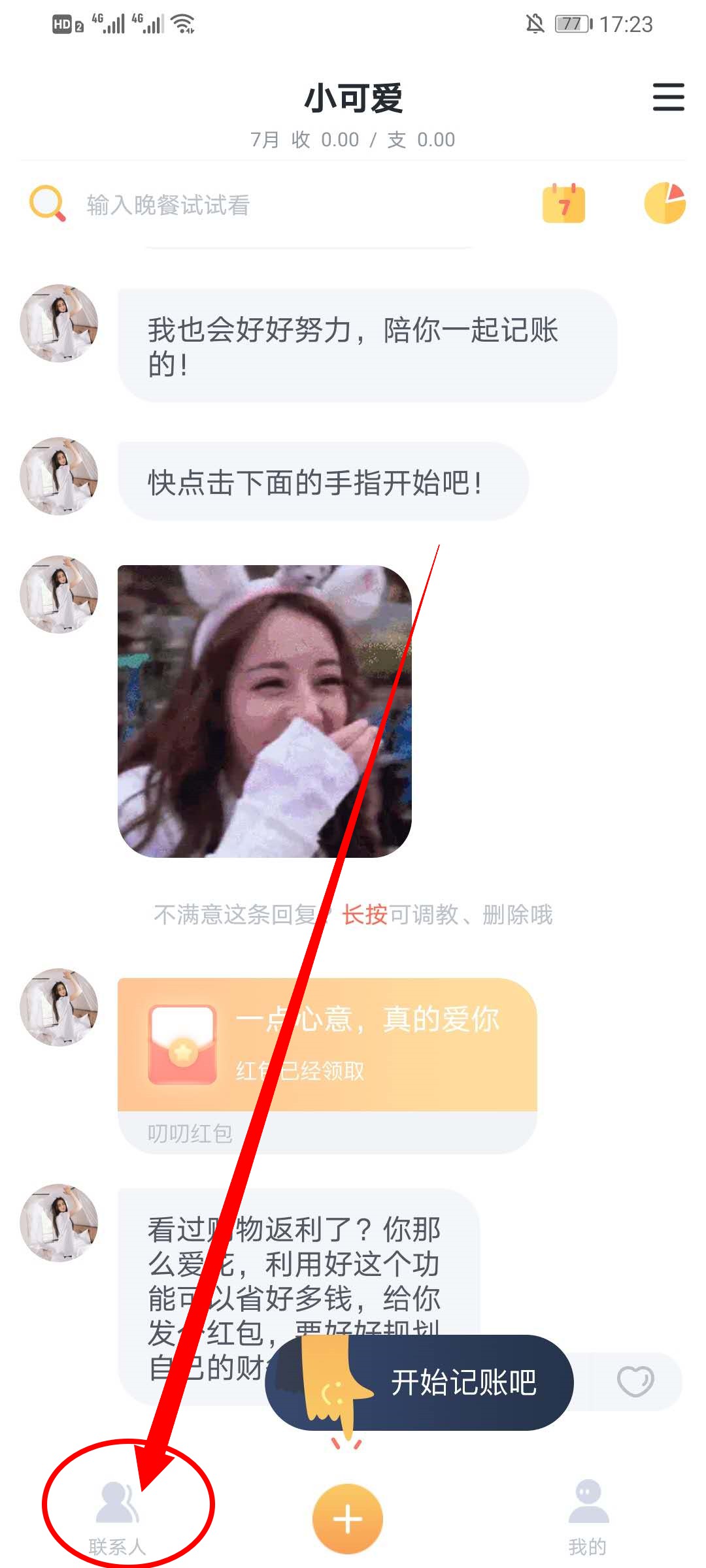Tap the heart icon beside the message
This screenshot has height=1568, width=706.
pyautogui.click(x=635, y=1381)
